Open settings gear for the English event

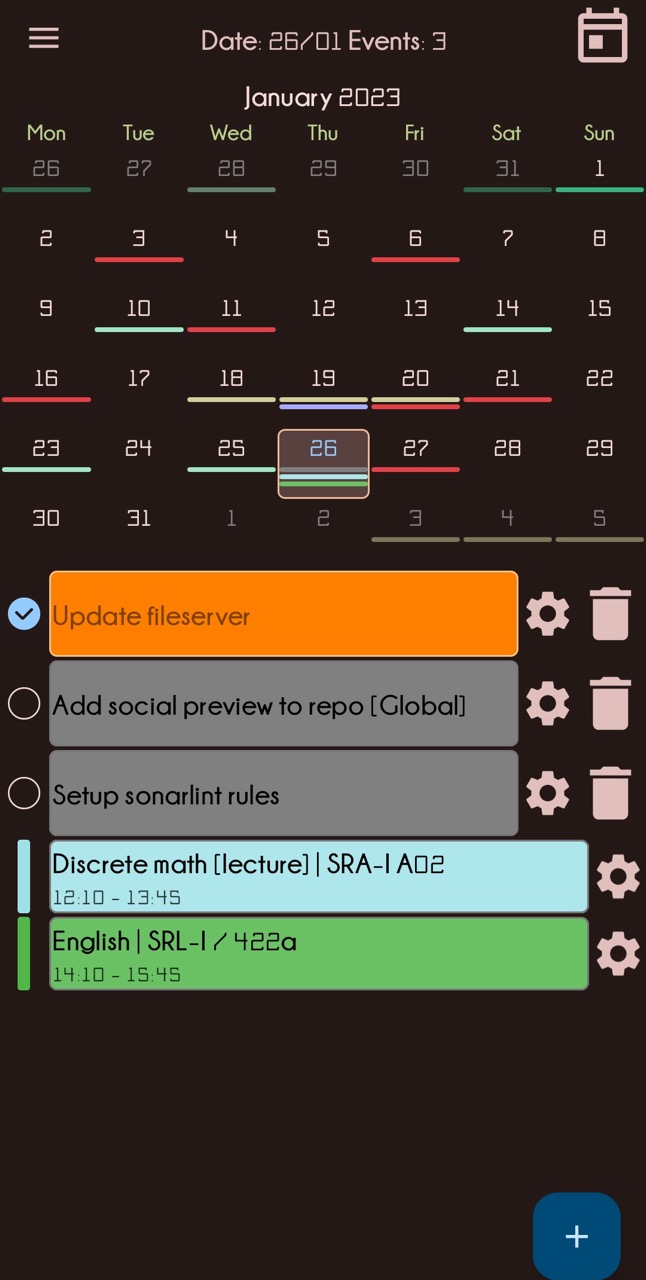pyautogui.click(x=618, y=954)
